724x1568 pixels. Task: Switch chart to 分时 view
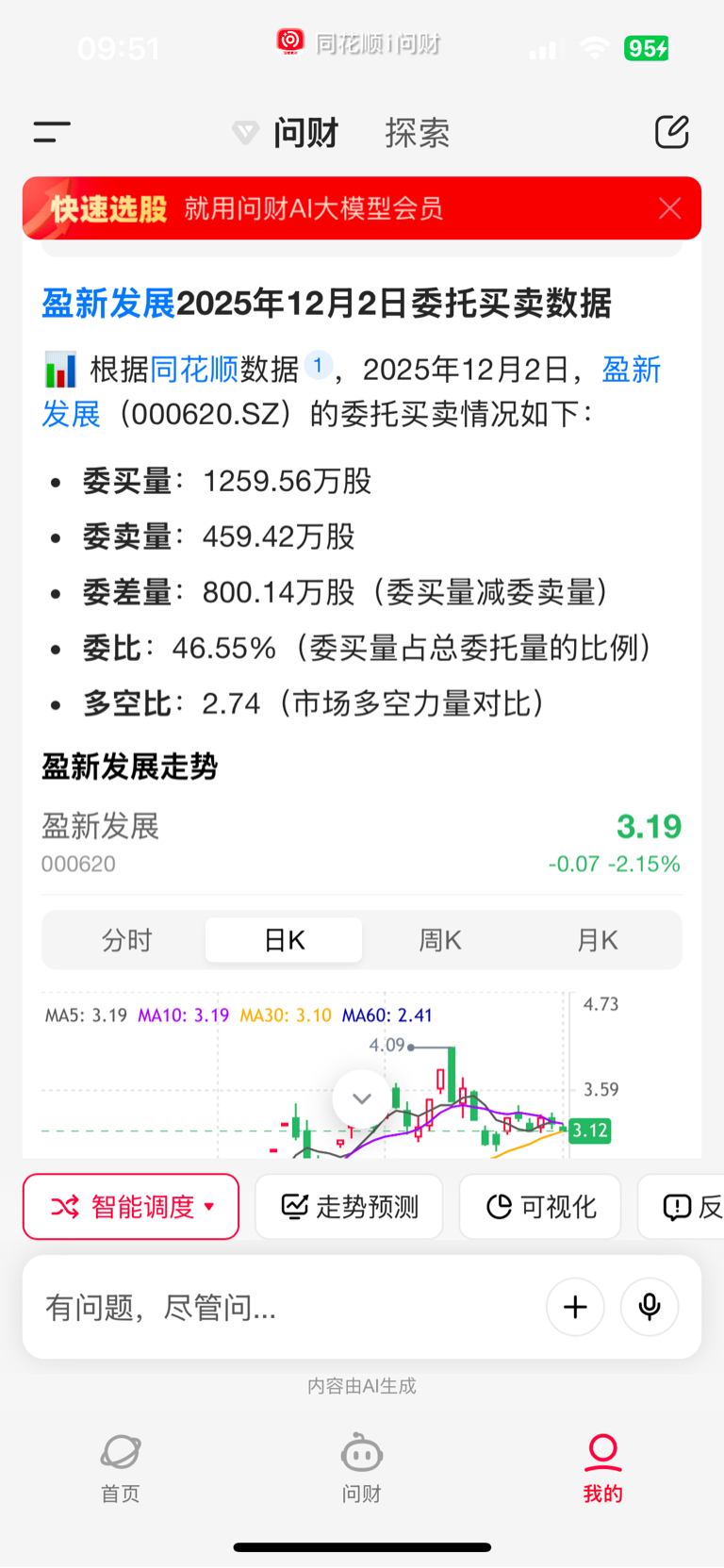click(126, 940)
